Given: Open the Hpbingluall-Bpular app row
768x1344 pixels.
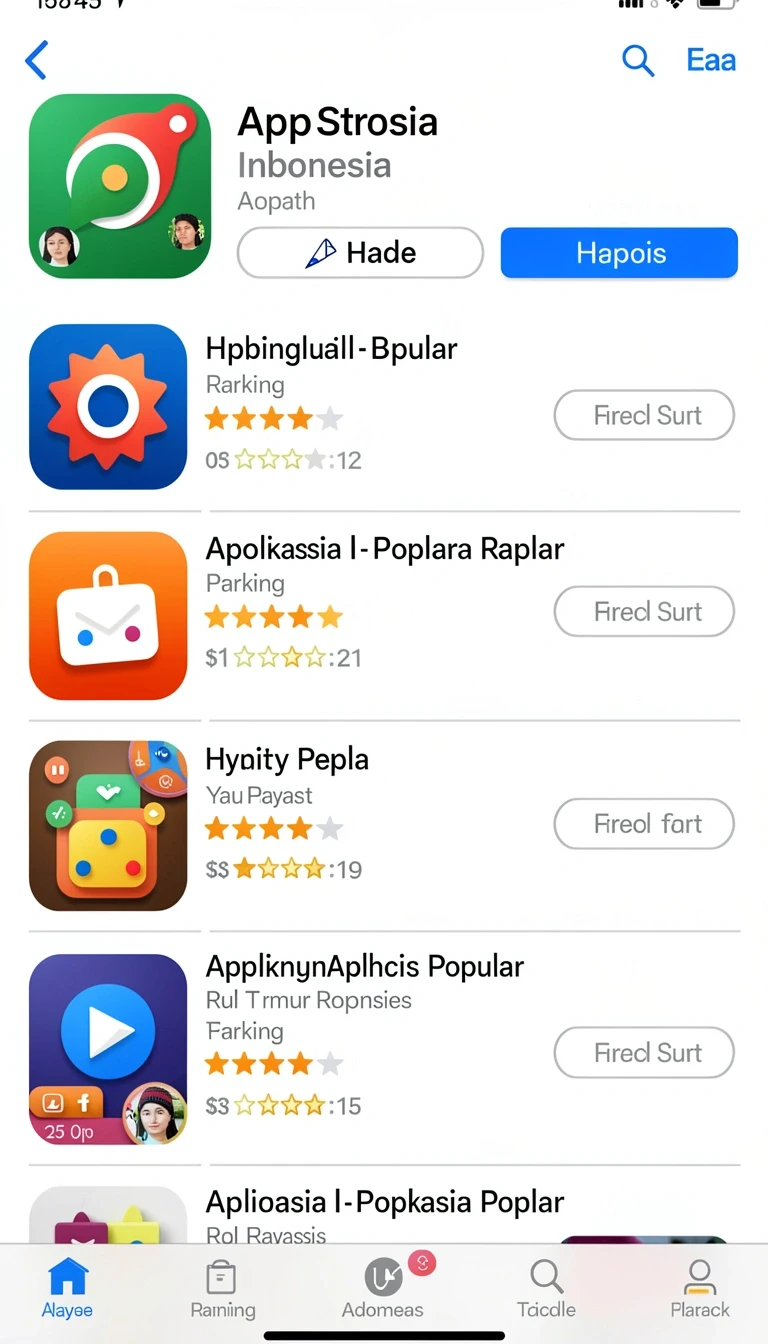Looking at the screenshot, I should point(384,407).
